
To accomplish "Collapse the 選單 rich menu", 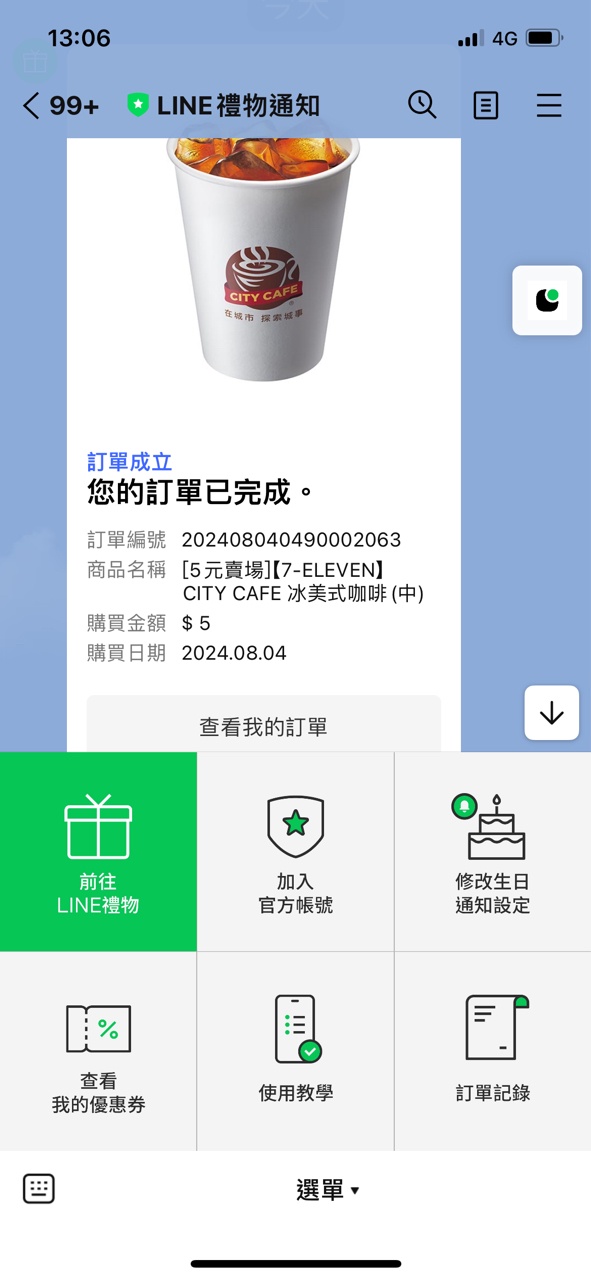I will pyautogui.click(x=327, y=1190).
